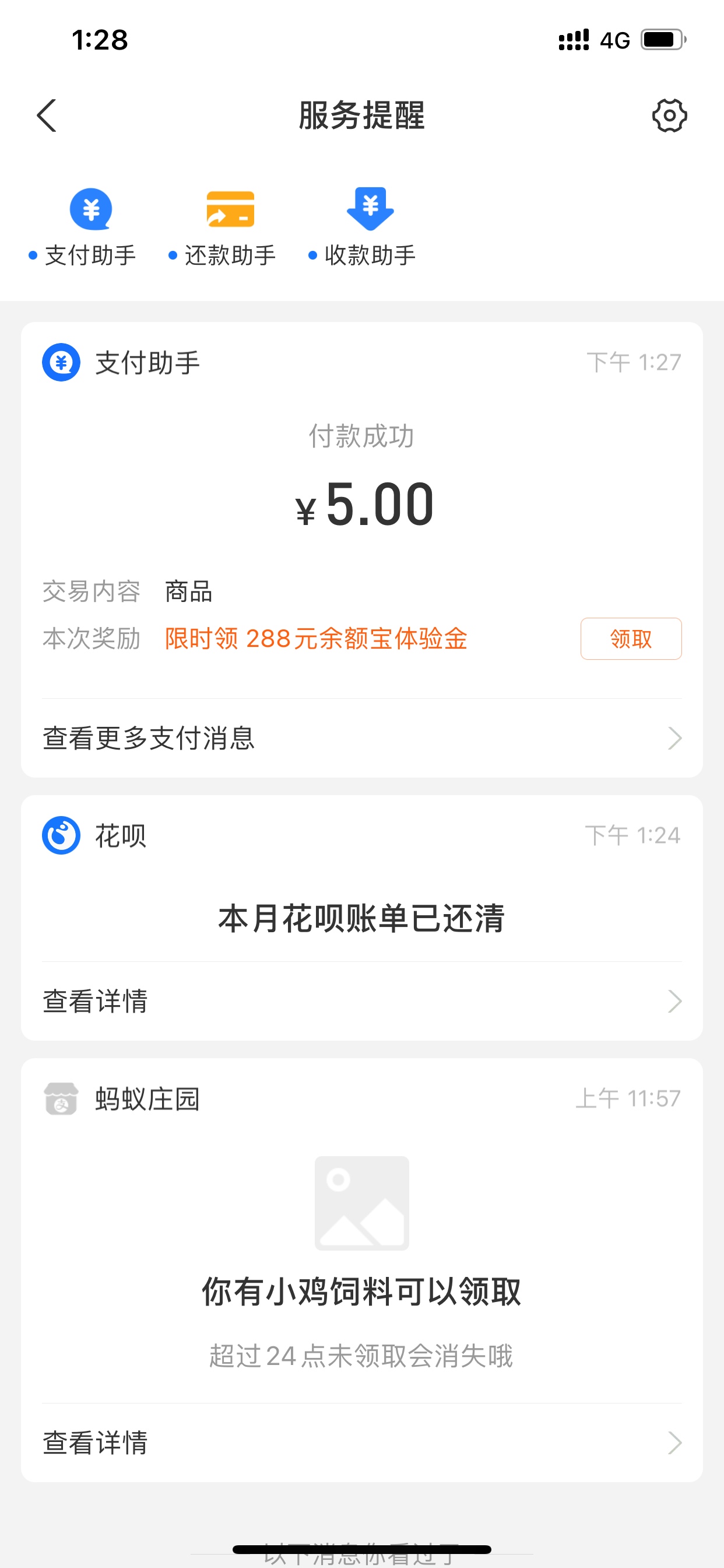
Task: View details of 蚂蚁庄园 message
Action: [x=362, y=1442]
